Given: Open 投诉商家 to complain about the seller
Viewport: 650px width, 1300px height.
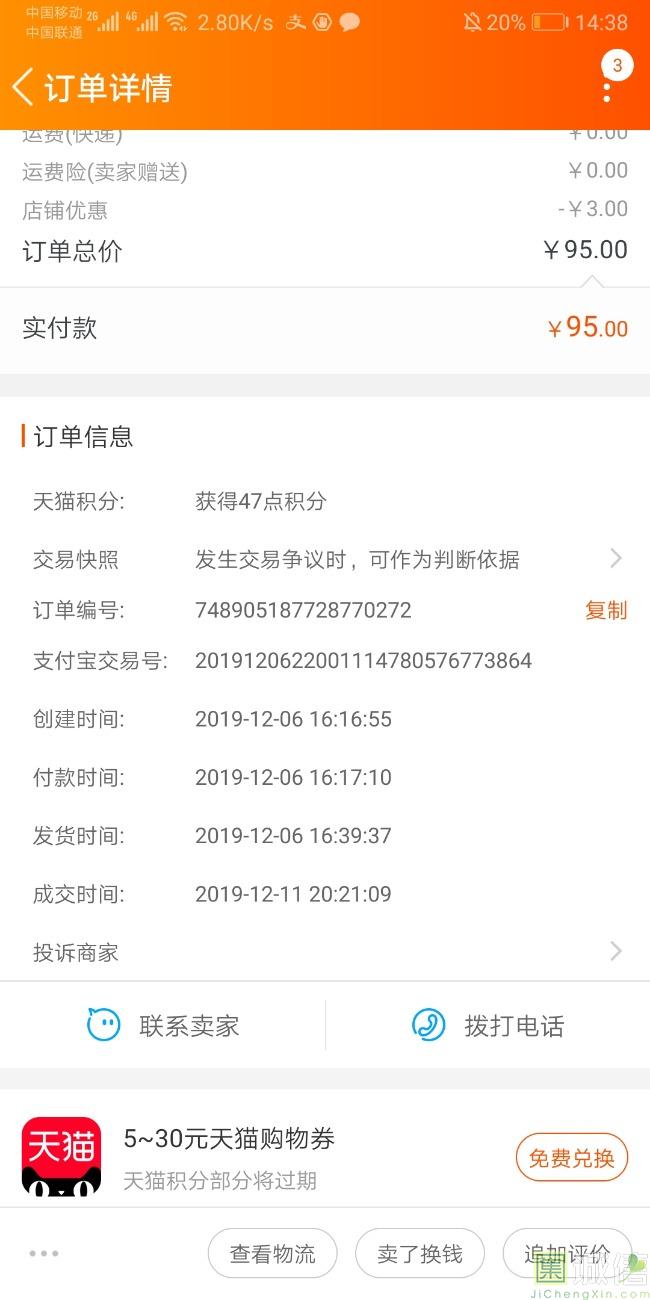Looking at the screenshot, I should click(x=325, y=951).
